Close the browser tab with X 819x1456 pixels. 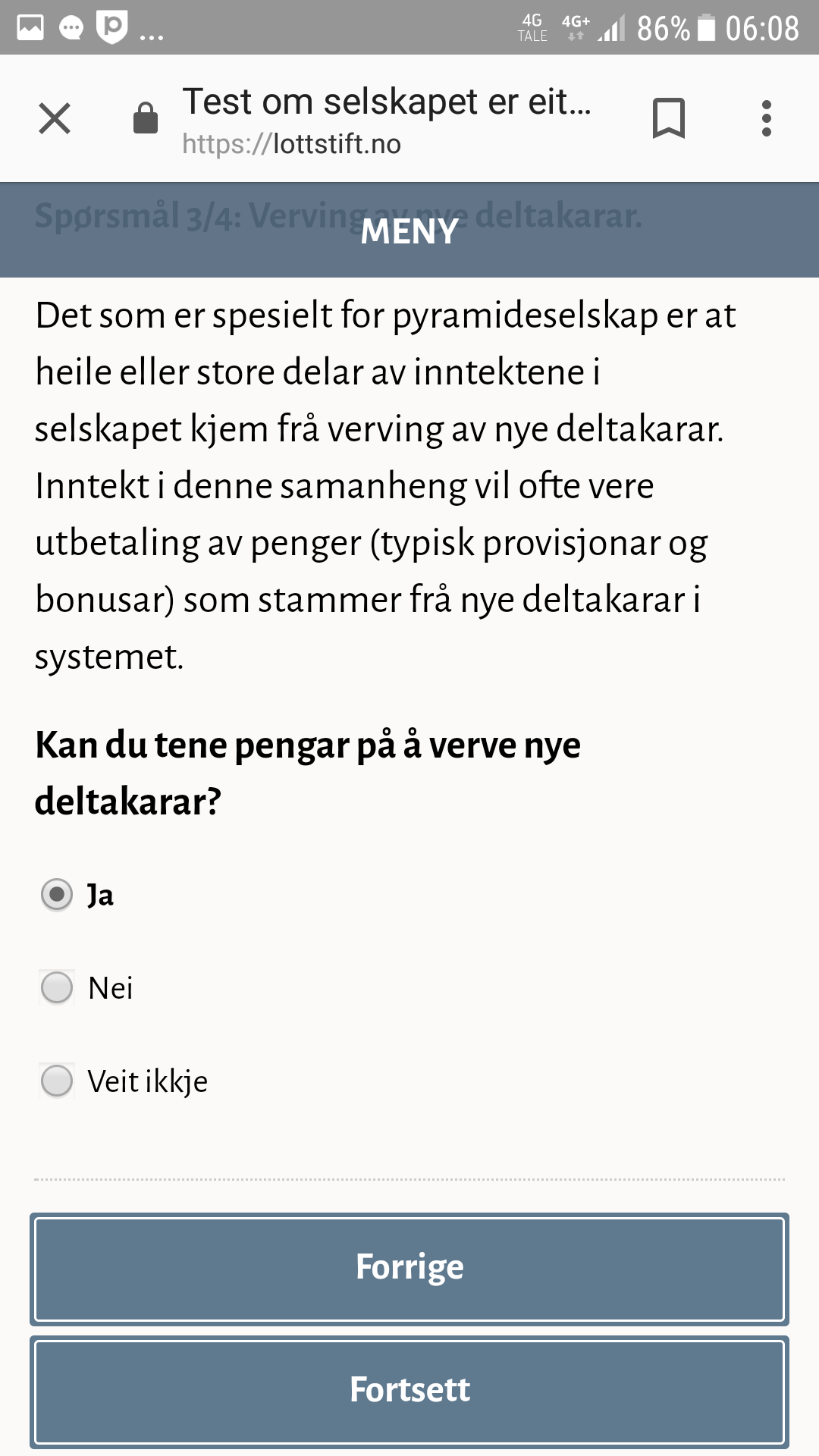tap(55, 118)
